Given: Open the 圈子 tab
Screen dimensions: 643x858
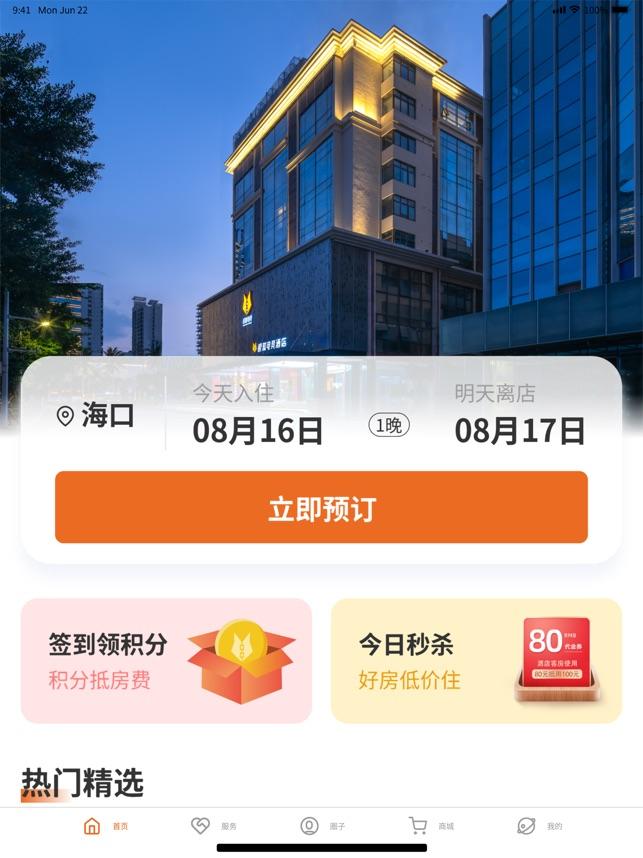Looking at the screenshot, I should click(322, 826).
